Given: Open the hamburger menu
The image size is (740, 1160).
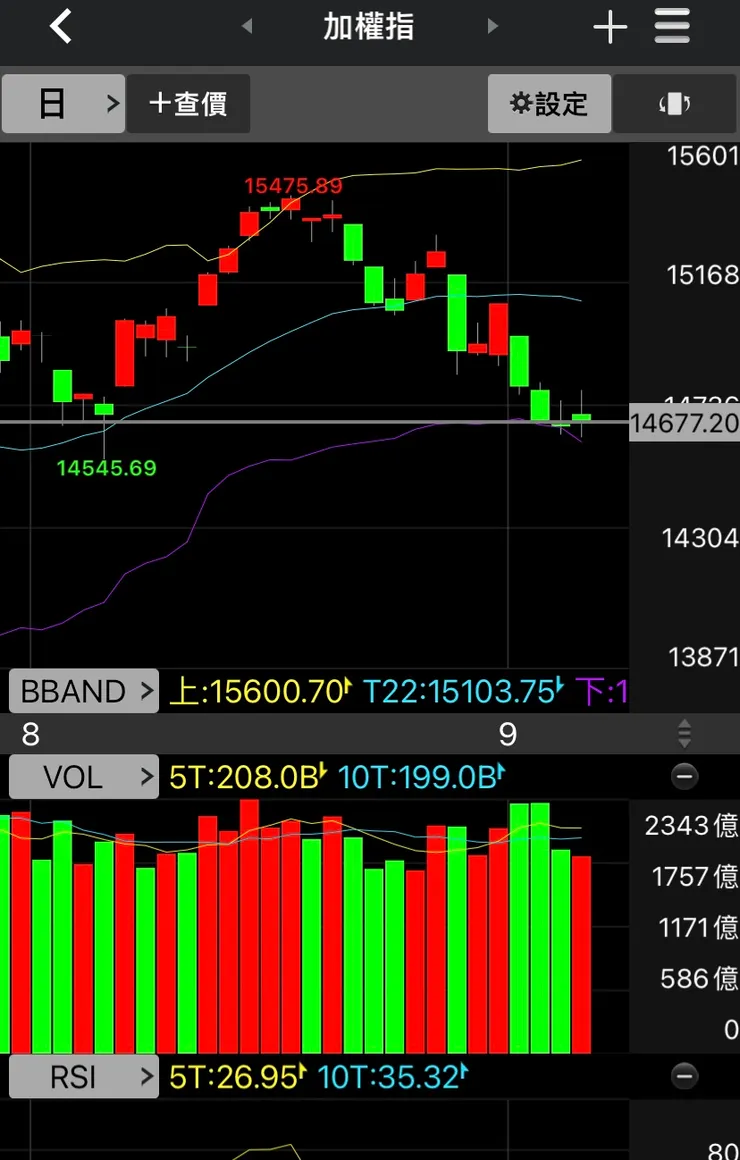Looking at the screenshot, I should tap(672, 27).
